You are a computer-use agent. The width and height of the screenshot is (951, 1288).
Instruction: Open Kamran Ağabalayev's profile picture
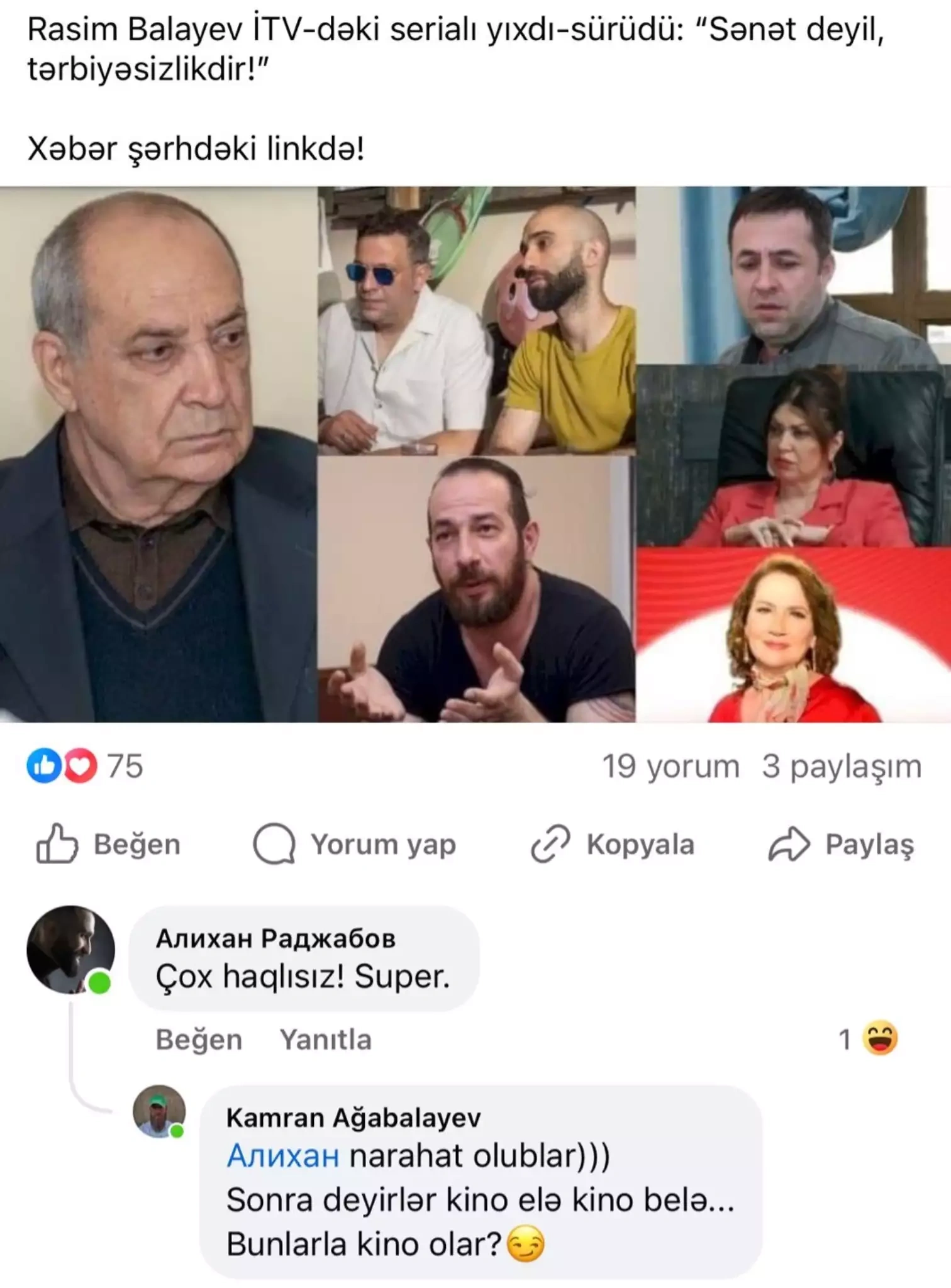tap(159, 1111)
